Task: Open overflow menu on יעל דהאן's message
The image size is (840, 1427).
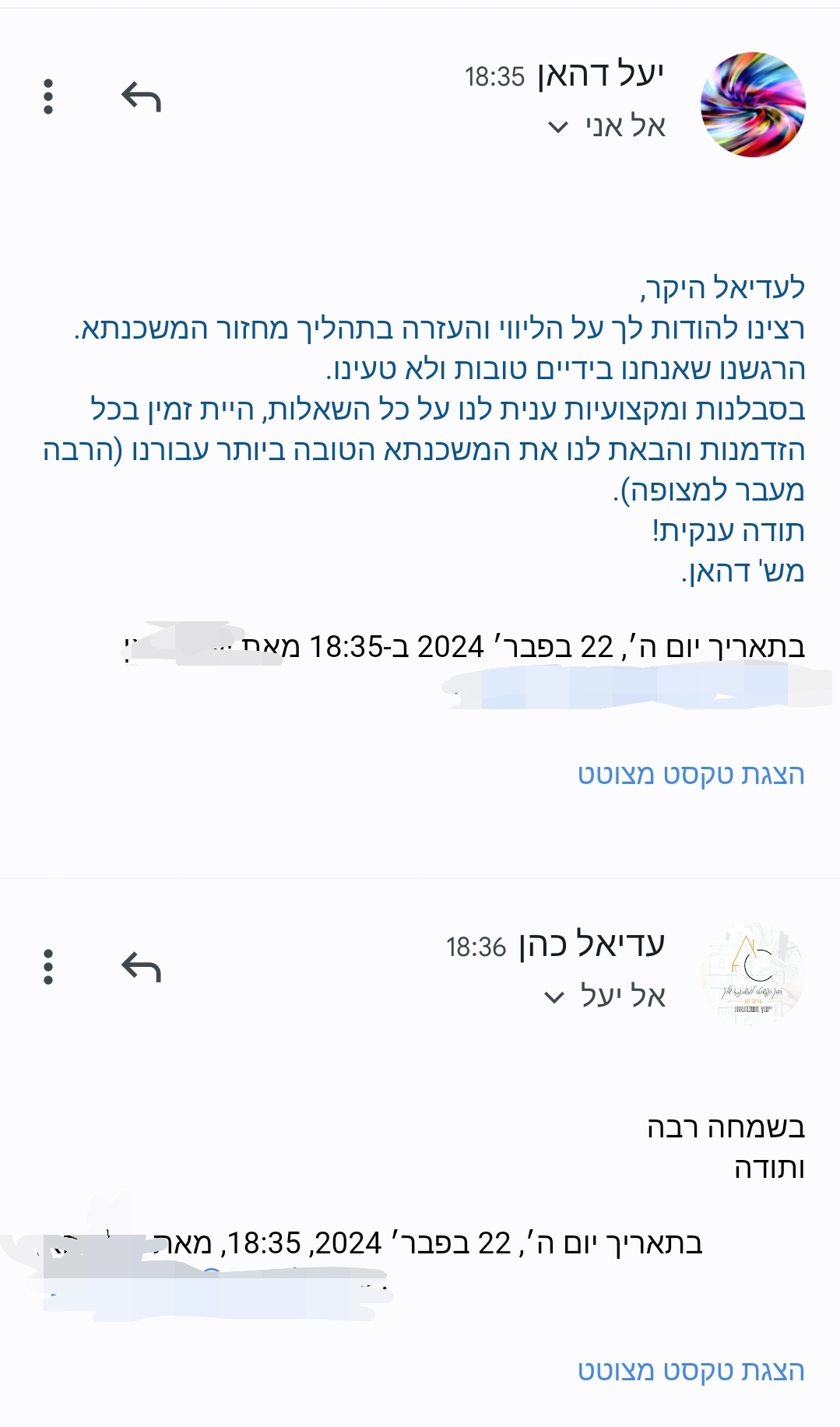Action: [48, 97]
